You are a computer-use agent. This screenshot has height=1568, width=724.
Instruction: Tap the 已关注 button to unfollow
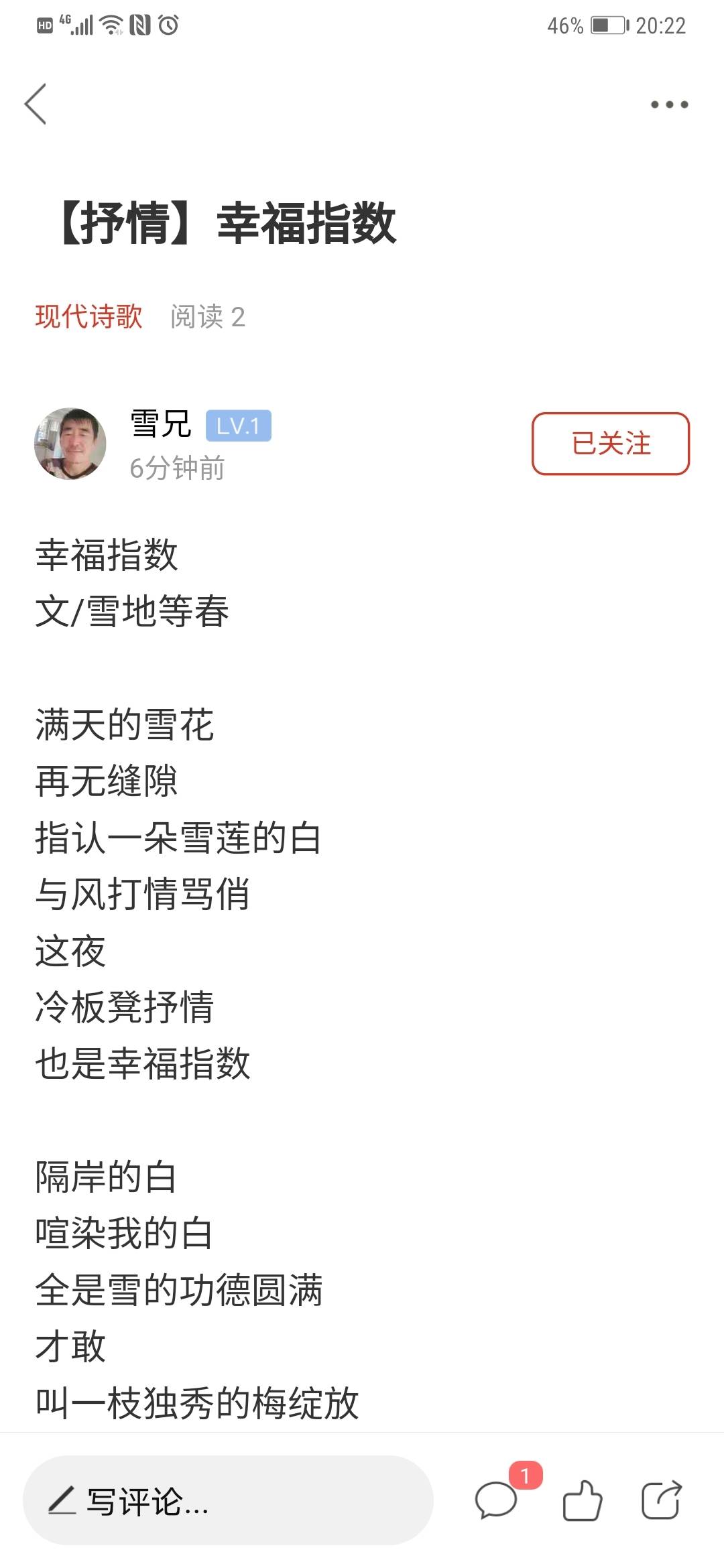pyautogui.click(x=611, y=444)
